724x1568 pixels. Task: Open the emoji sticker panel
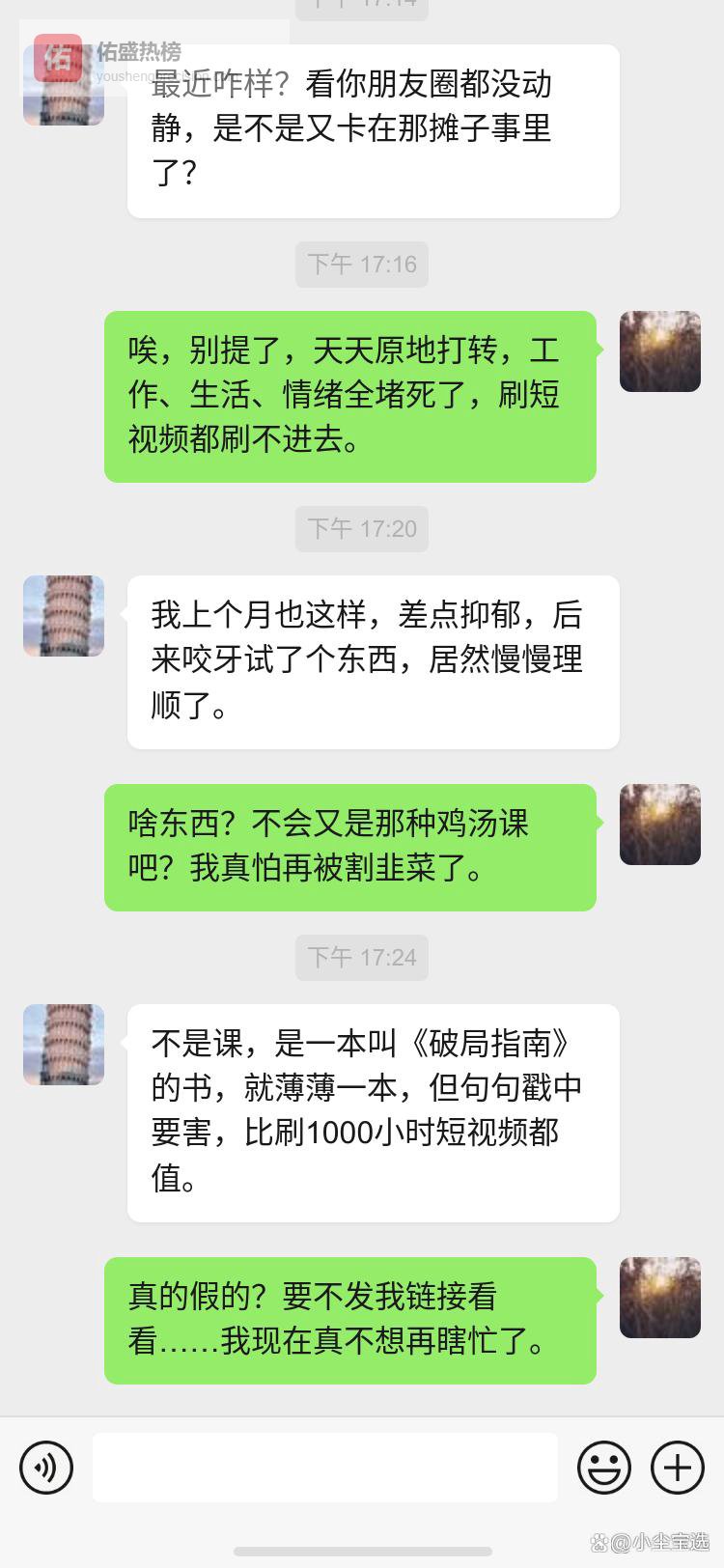(603, 1468)
